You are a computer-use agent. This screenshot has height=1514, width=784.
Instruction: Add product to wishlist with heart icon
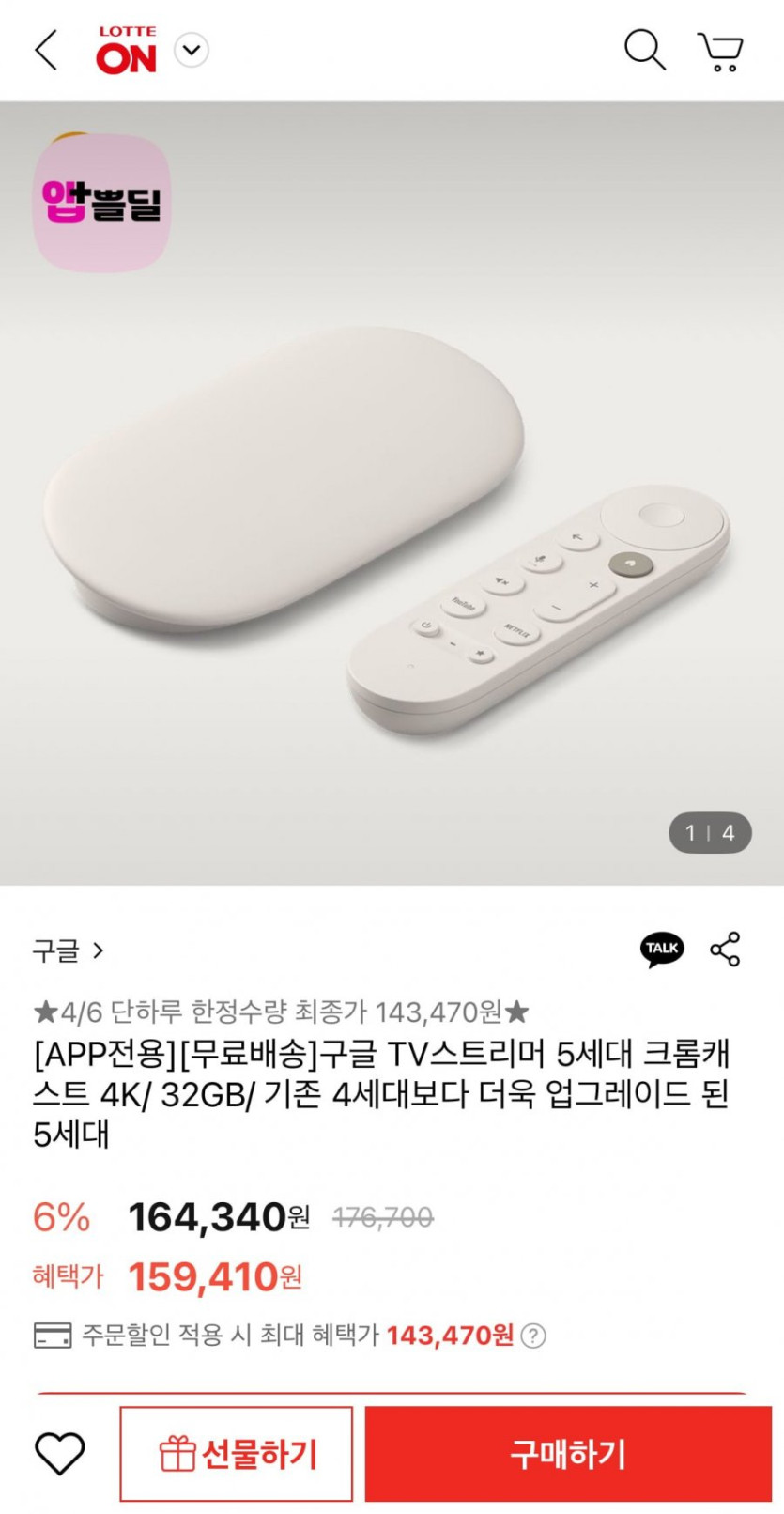[x=60, y=1454]
